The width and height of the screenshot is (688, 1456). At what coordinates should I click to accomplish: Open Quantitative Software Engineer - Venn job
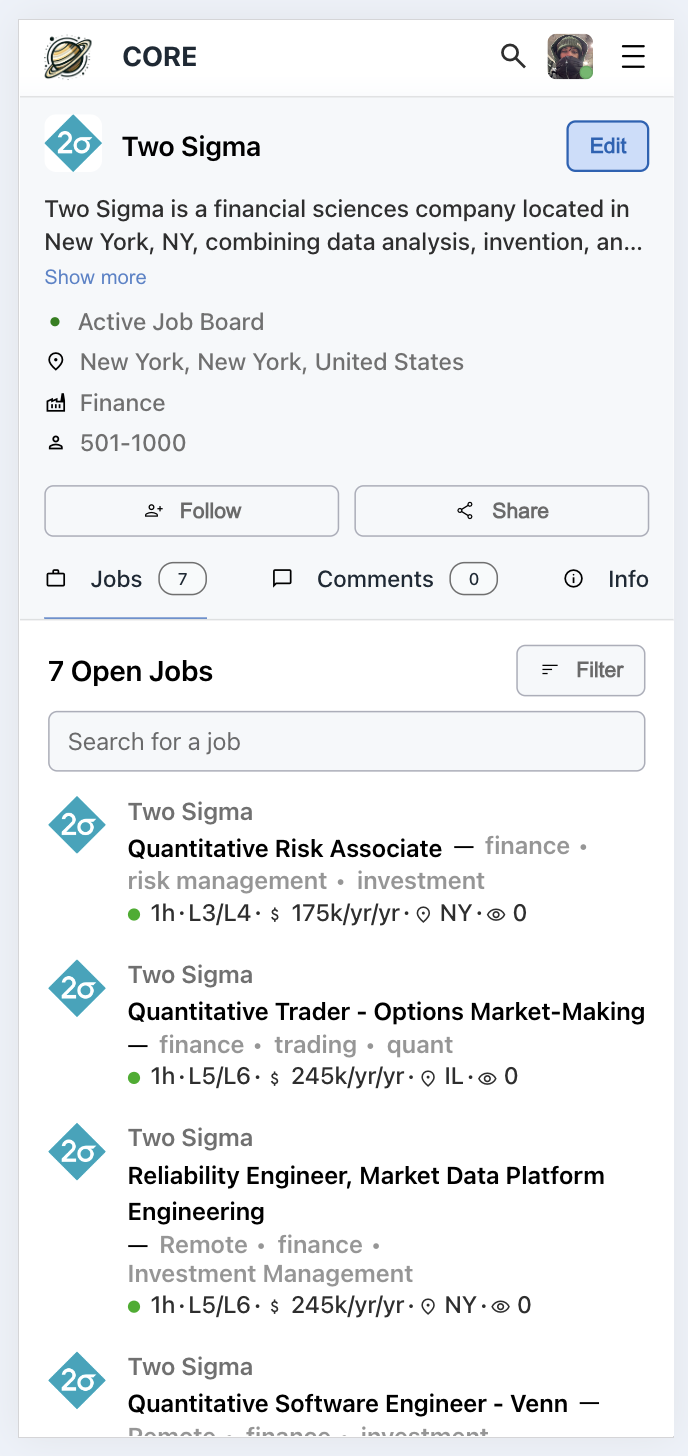tap(348, 1403)
